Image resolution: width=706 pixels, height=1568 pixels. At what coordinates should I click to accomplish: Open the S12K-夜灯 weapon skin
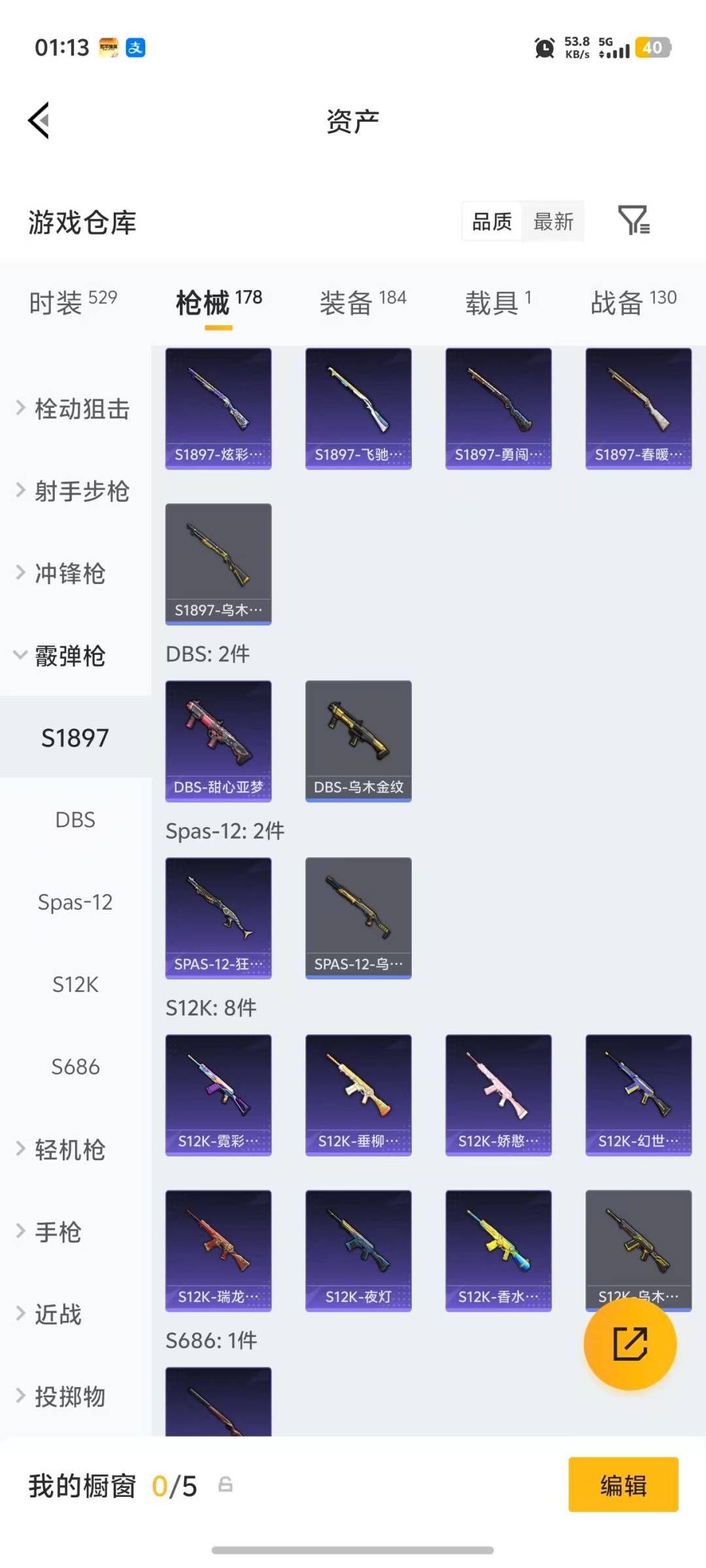pos(358,1251)
